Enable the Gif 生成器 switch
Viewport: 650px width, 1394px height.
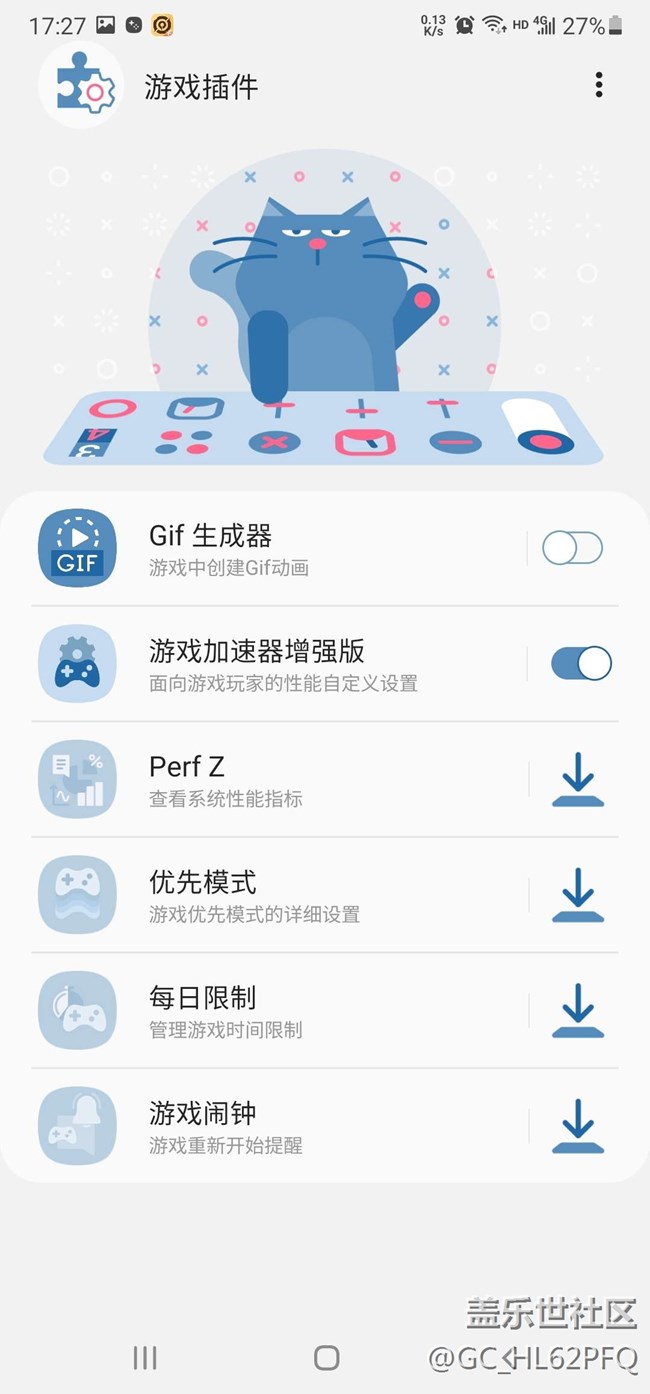pos(572,548)
